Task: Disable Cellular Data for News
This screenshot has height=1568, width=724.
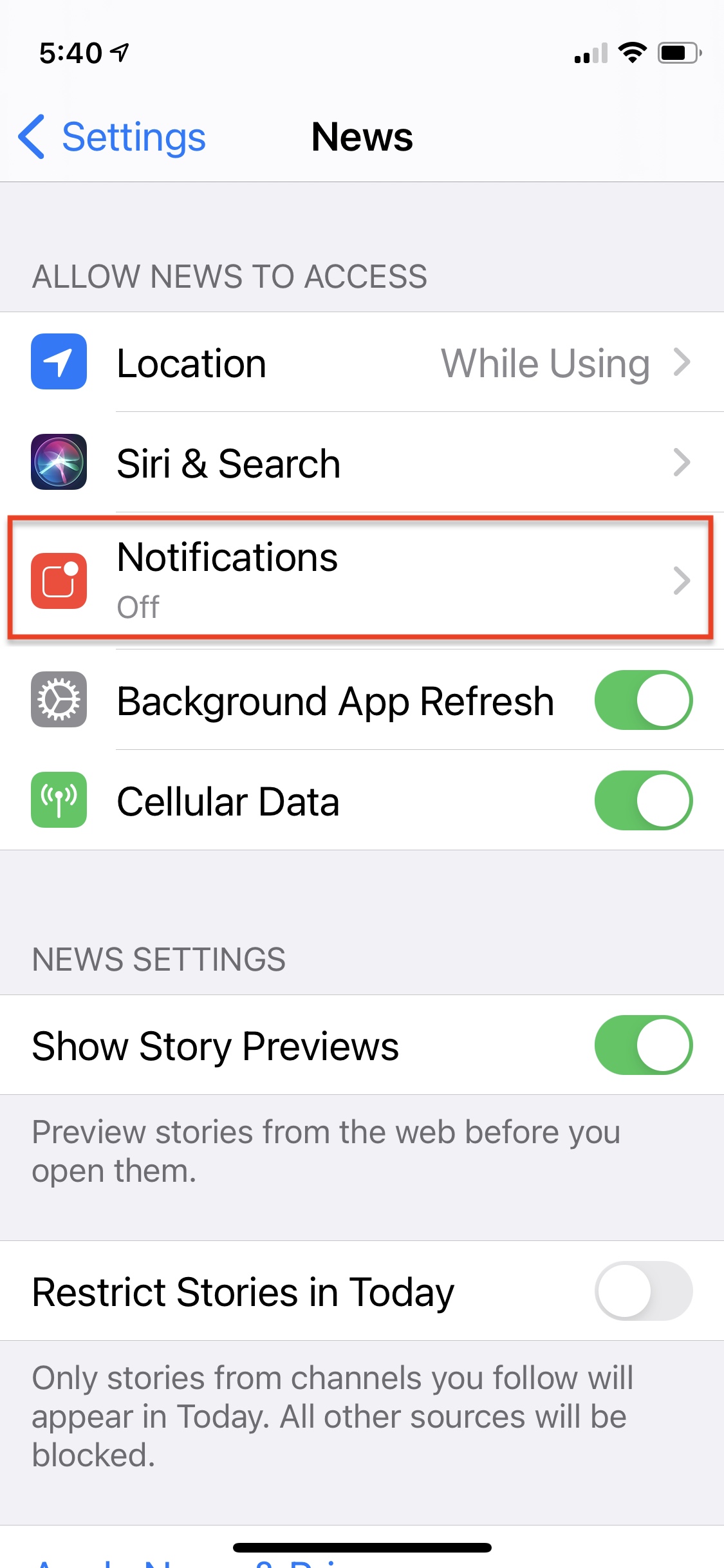Action: click(x=643, y=801)
